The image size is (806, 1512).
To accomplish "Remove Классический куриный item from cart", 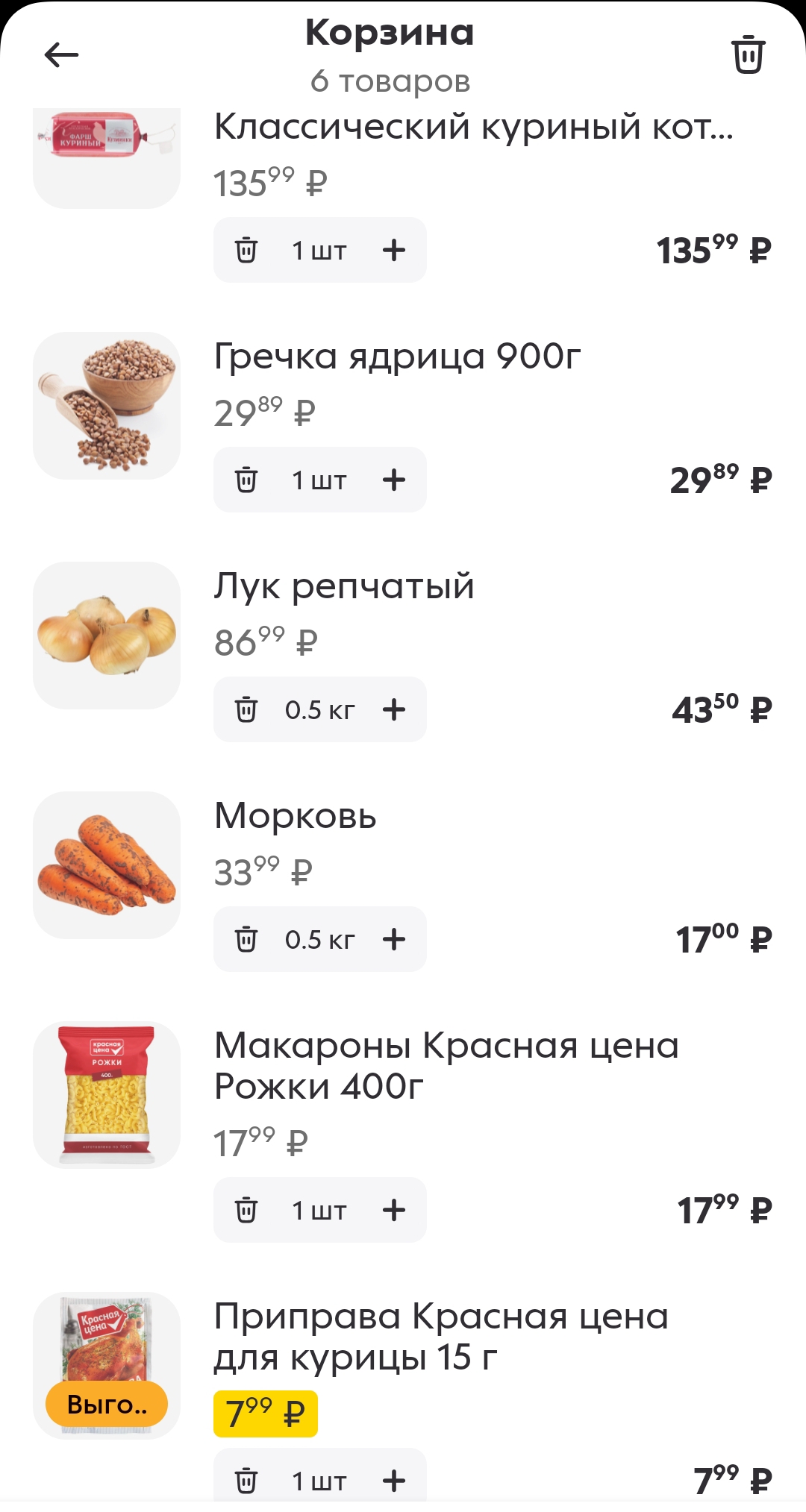I will click(x=246, y=251).
